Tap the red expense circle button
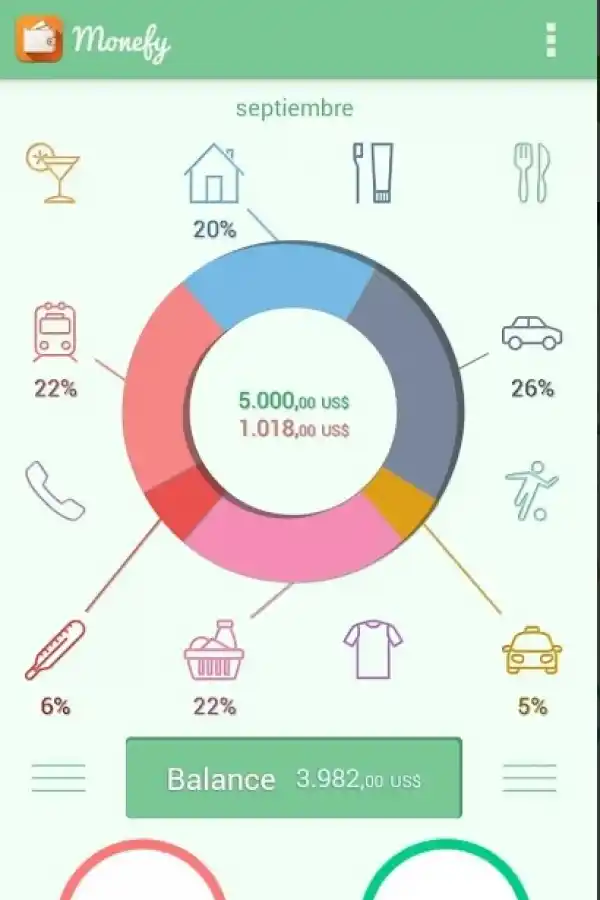Screen dimensions: 600x900 (x=142, y=875)
